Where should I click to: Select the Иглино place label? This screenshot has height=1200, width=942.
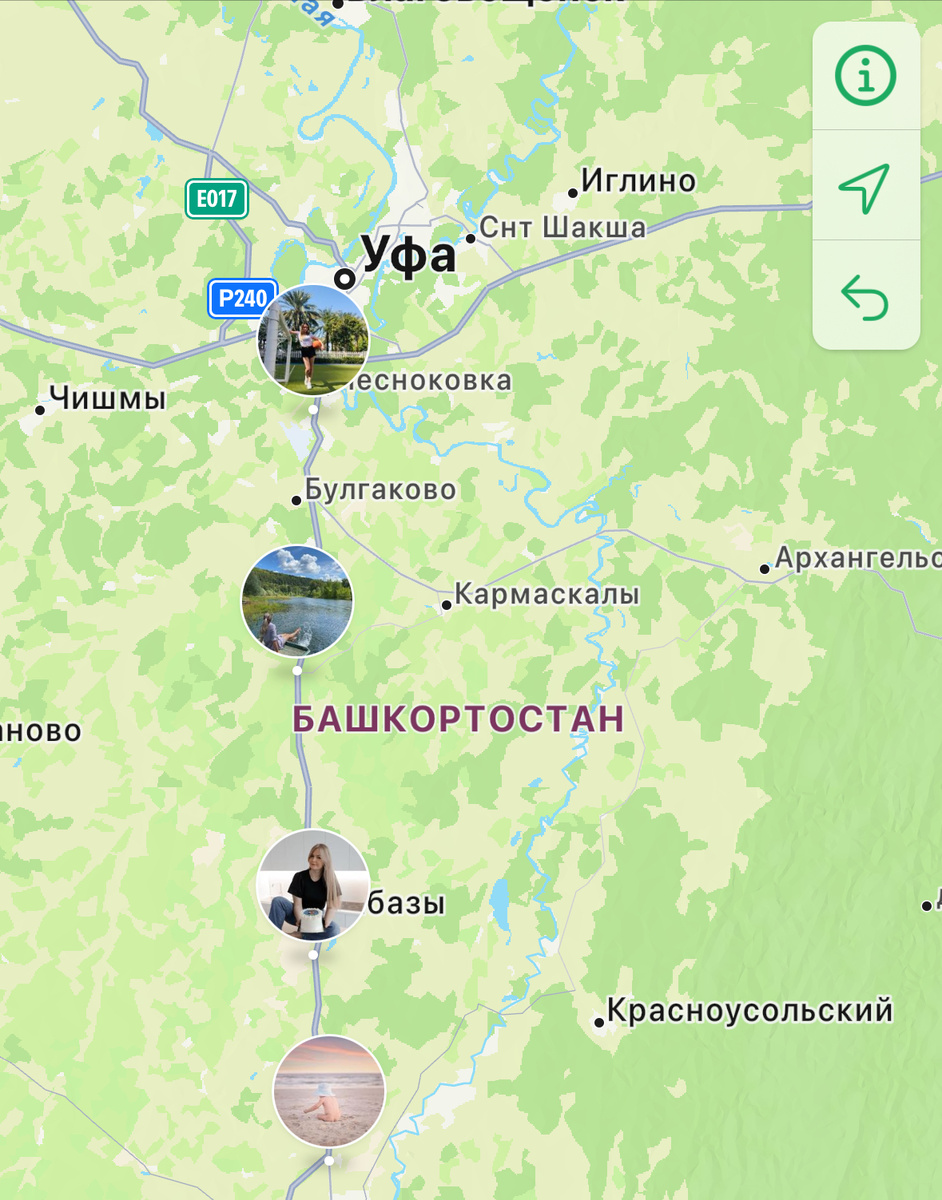pyautogui.click(x=640, y=180)
